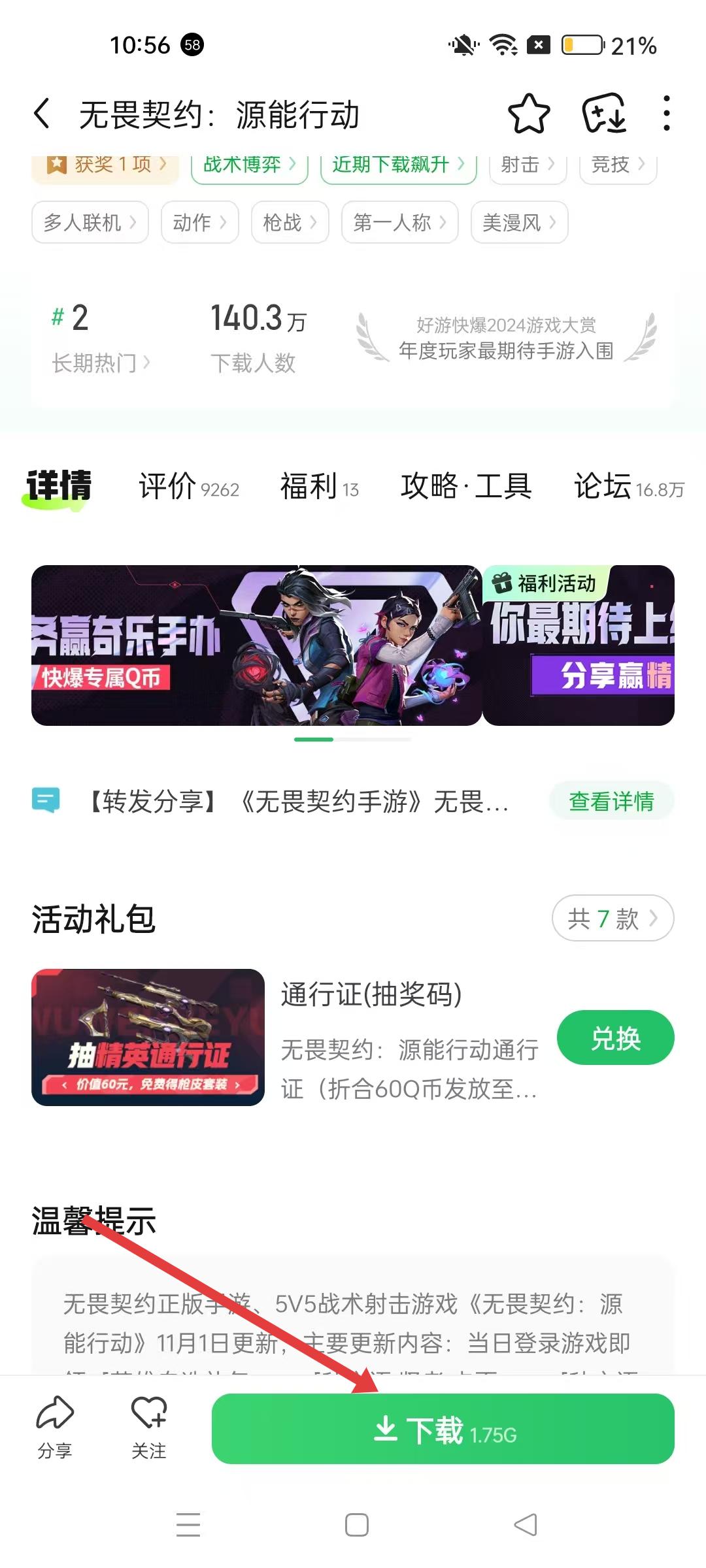706x1568 pixels.
Task: Open the three-dot overflow menu
Action: tap(666, 114)
